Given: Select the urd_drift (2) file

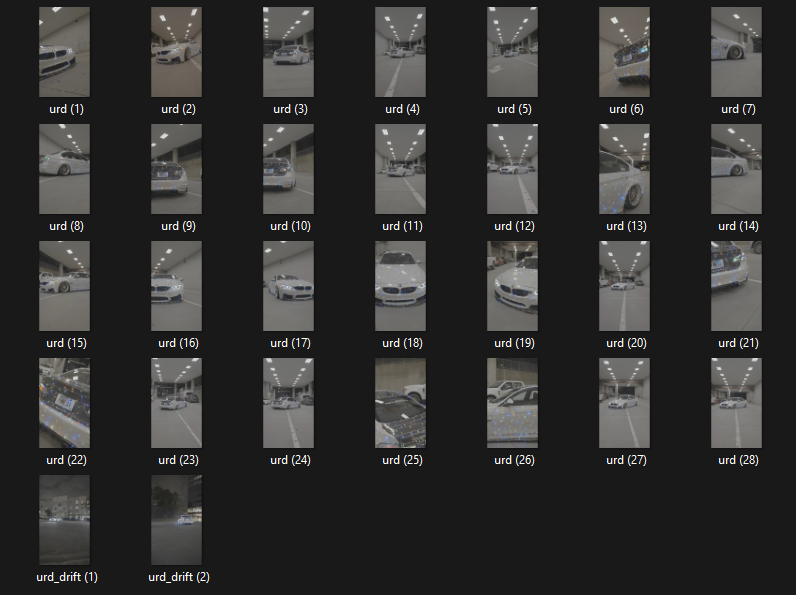Looking at the screenshot, I should pyautogui.click(x=176, y=520).
